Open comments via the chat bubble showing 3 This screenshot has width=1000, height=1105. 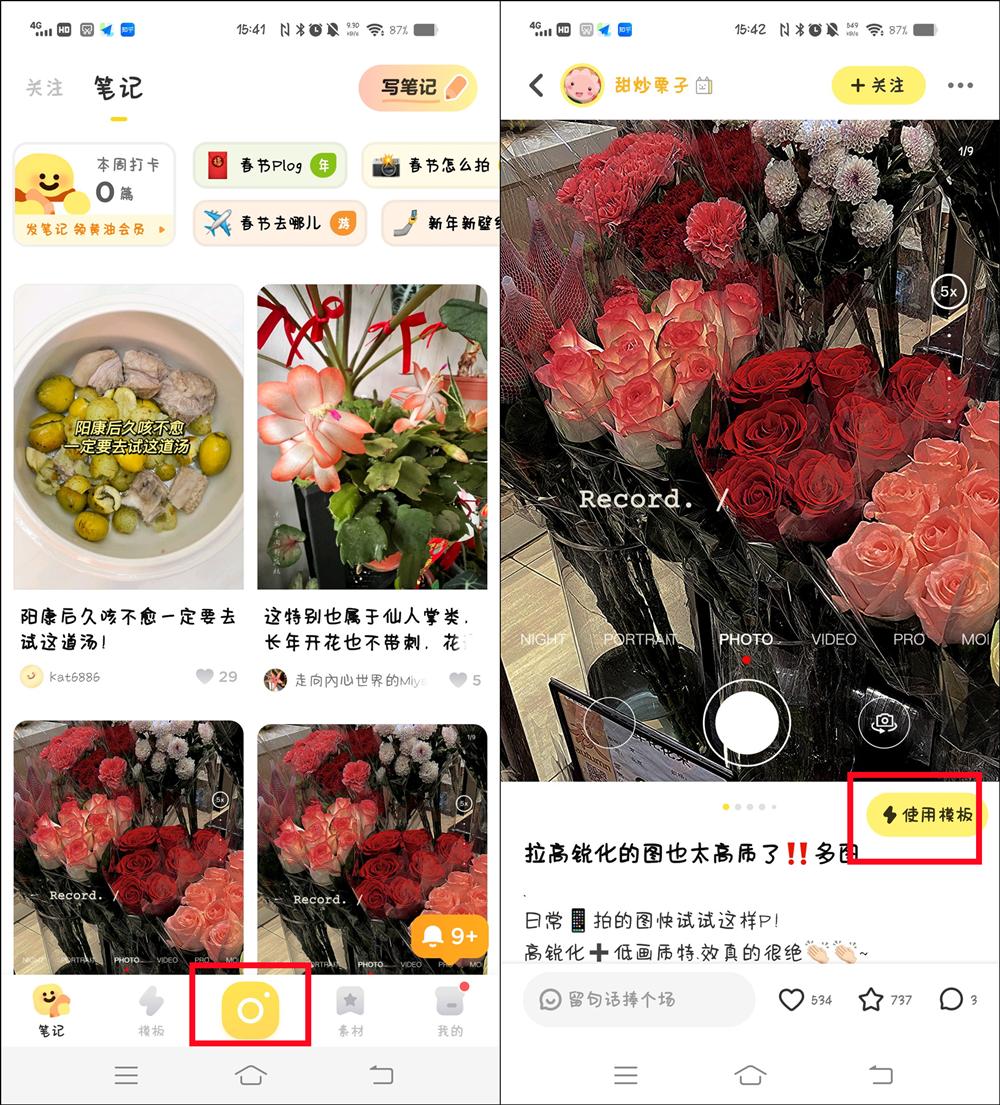(949, 999)
